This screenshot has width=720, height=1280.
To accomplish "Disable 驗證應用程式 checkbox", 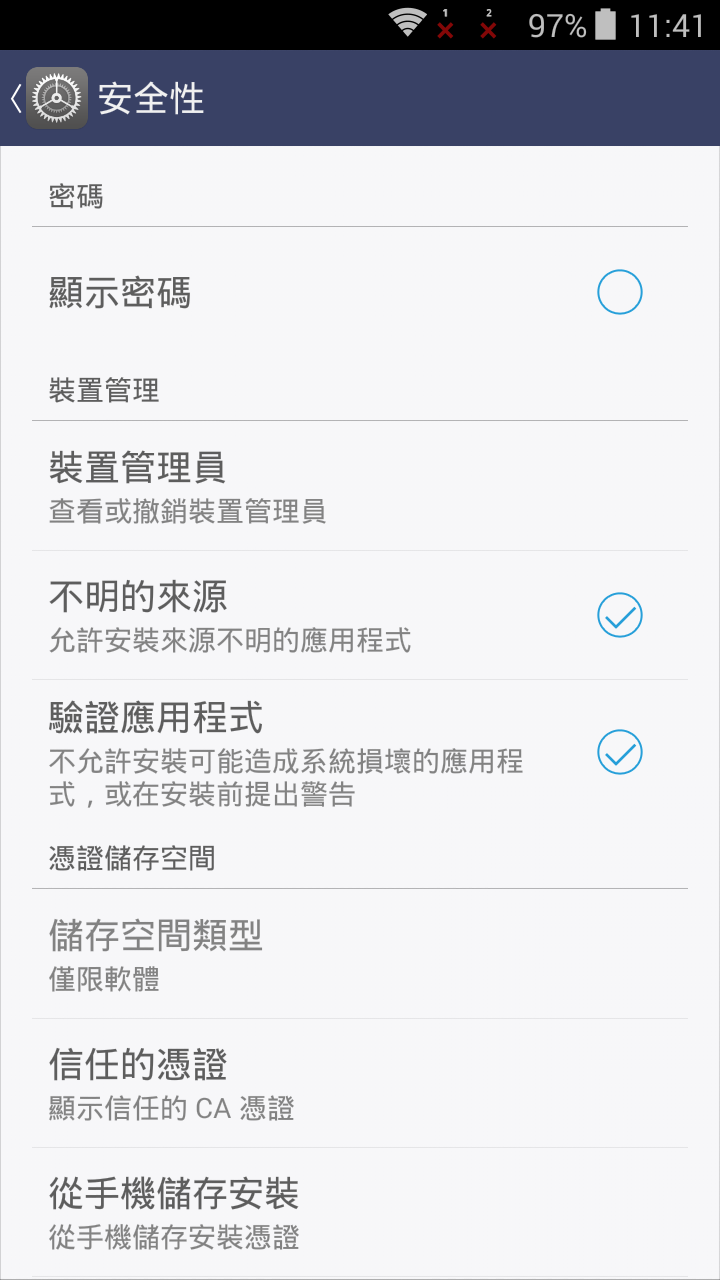I will tap(619, 753).
